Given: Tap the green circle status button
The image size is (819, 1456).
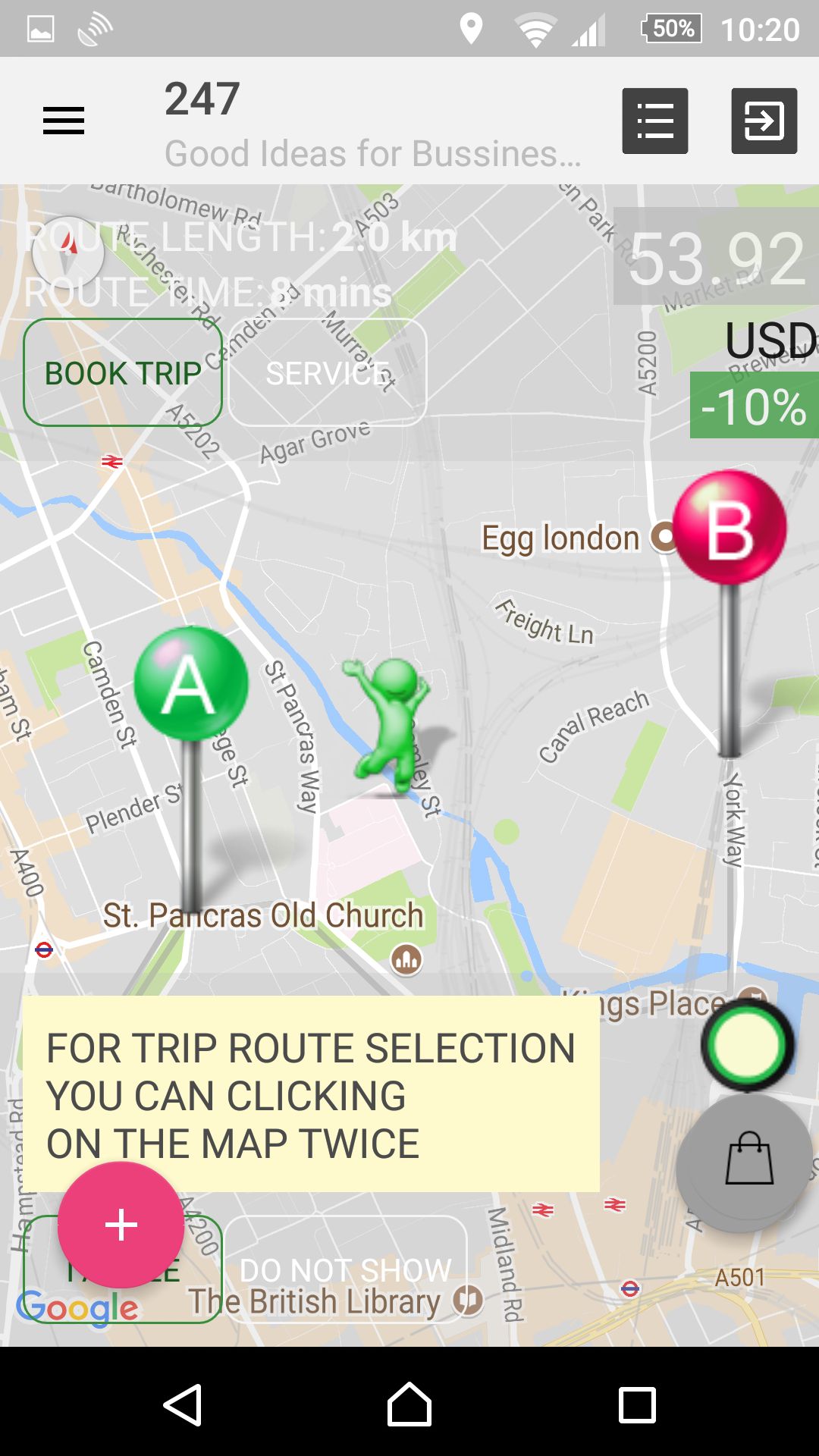Looking at the screenshot, I should coord(748,1046).
